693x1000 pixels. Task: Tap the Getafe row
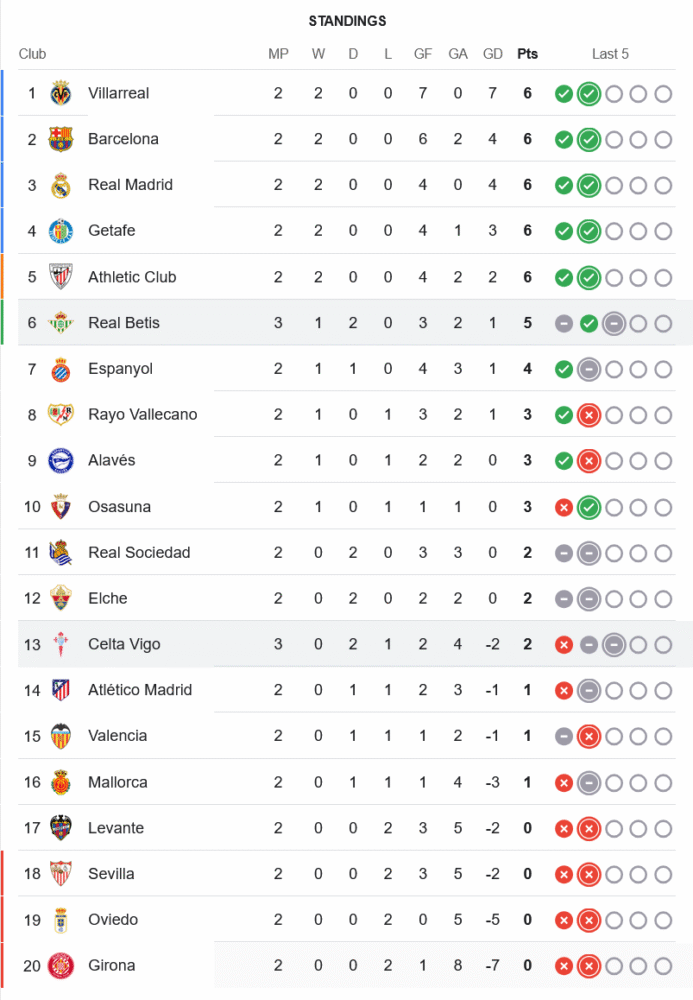coord(111,231)
